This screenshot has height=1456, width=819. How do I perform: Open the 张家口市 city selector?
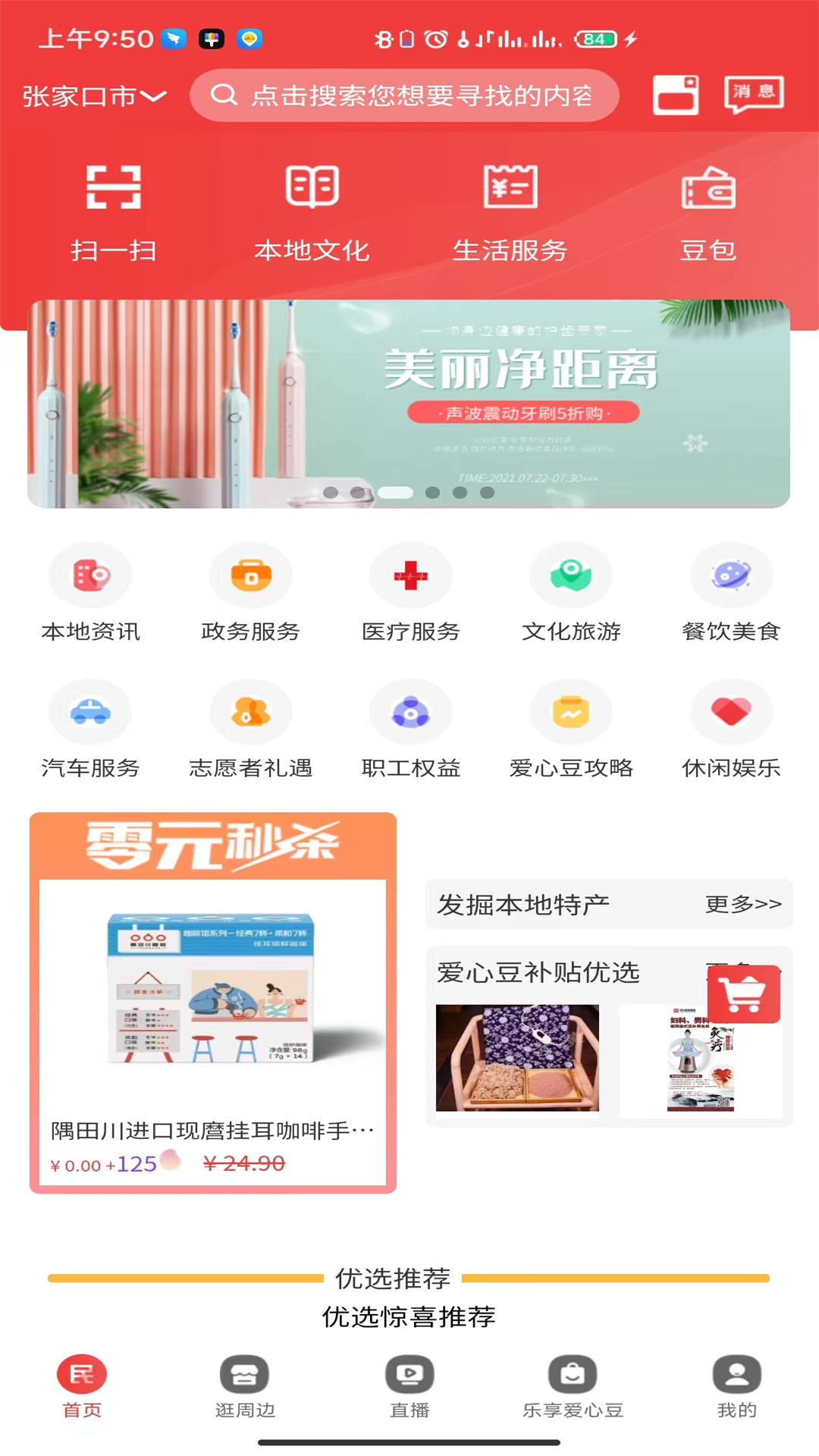click(x=94, y=96)
